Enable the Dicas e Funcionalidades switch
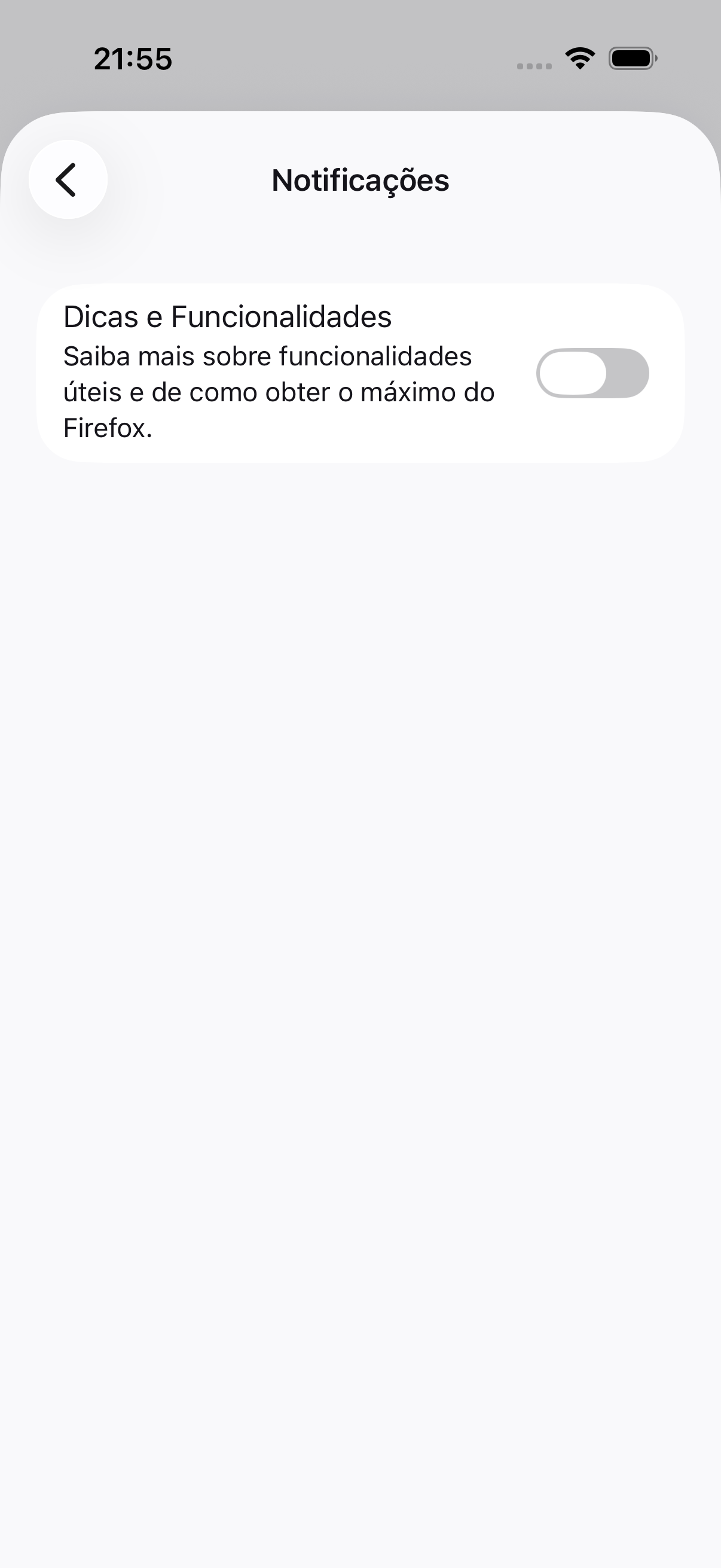This screenshot has height=1568, width=721. pyautogui.click(x=592, y=373)
